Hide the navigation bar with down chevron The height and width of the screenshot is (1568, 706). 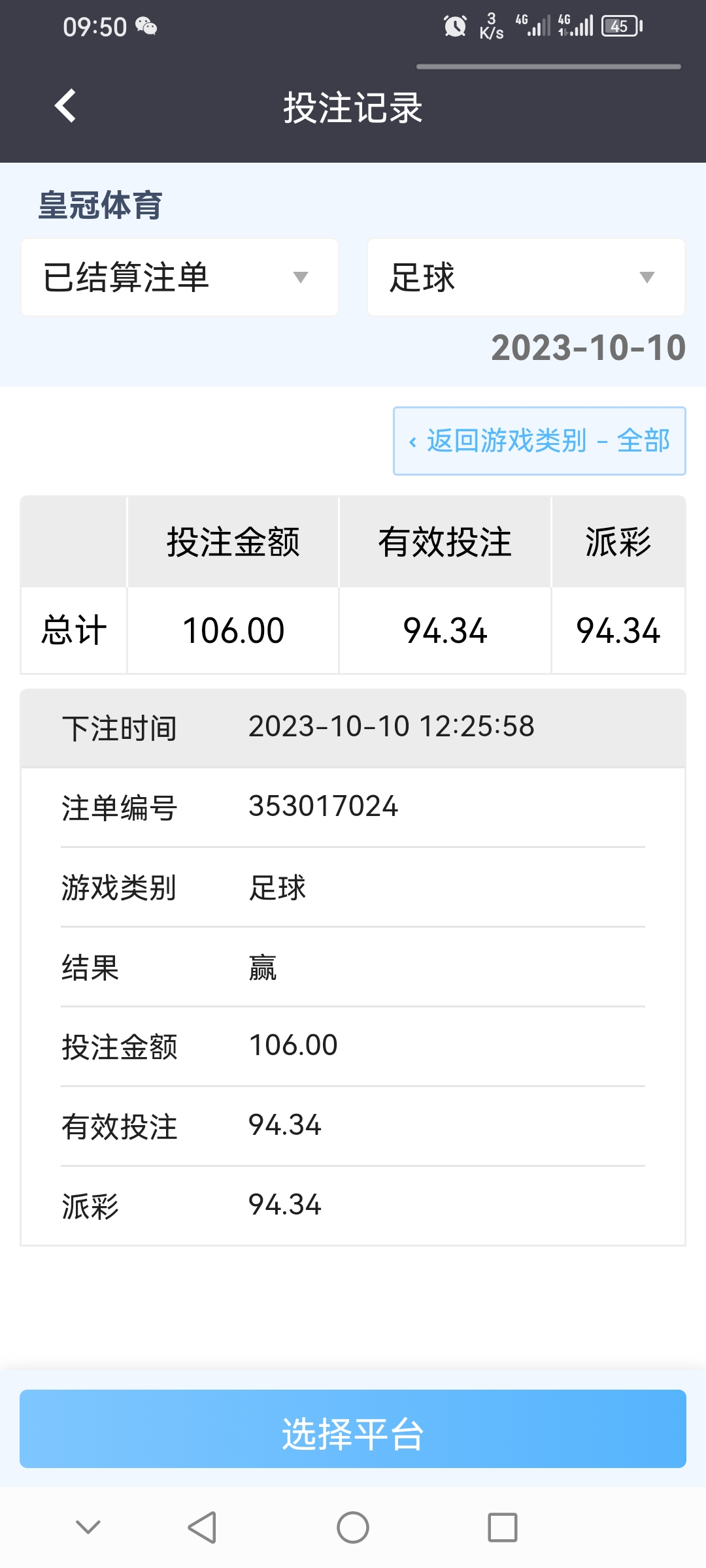tap(88, 1527)
